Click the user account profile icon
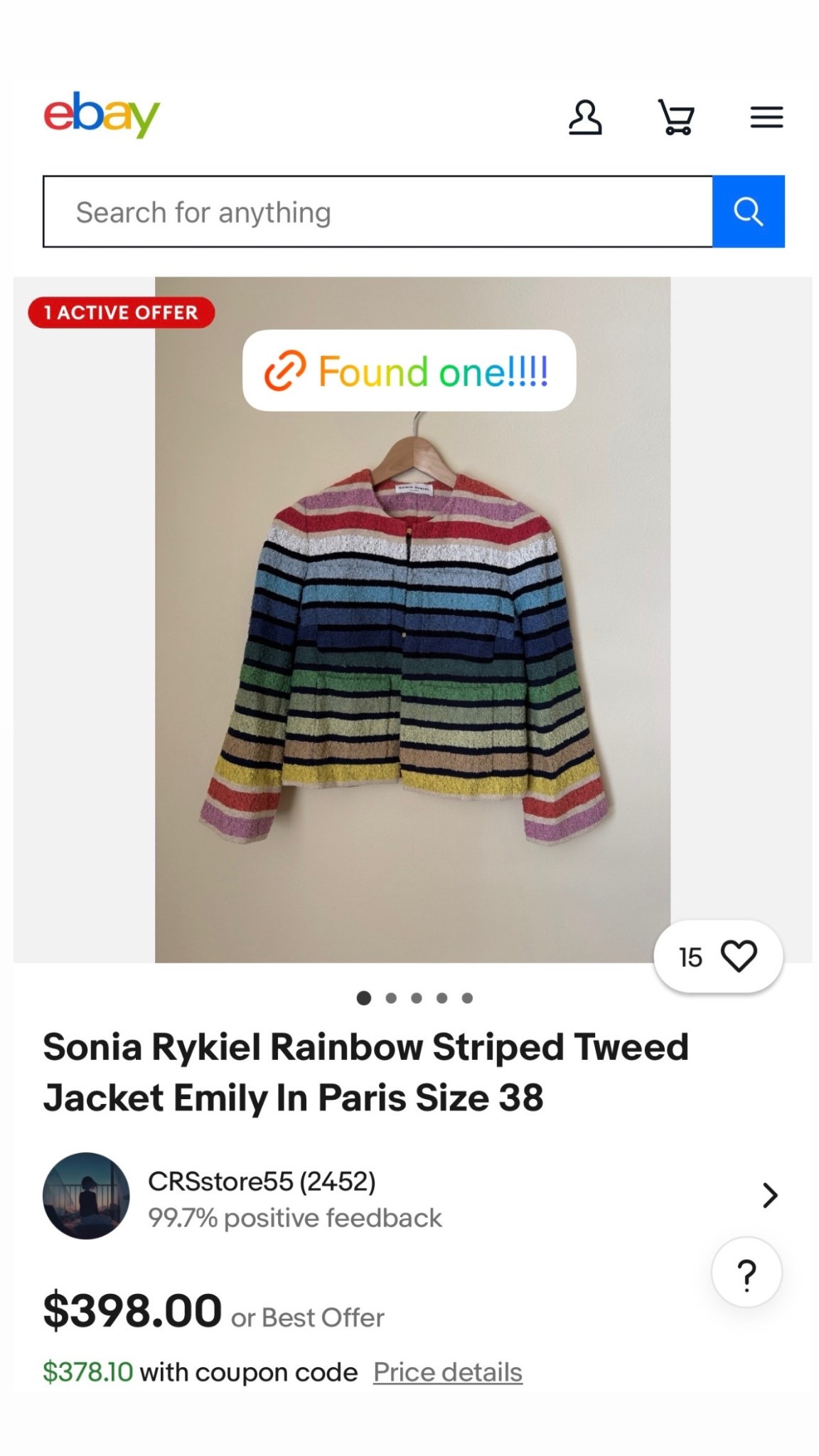 tap(586, 117)
